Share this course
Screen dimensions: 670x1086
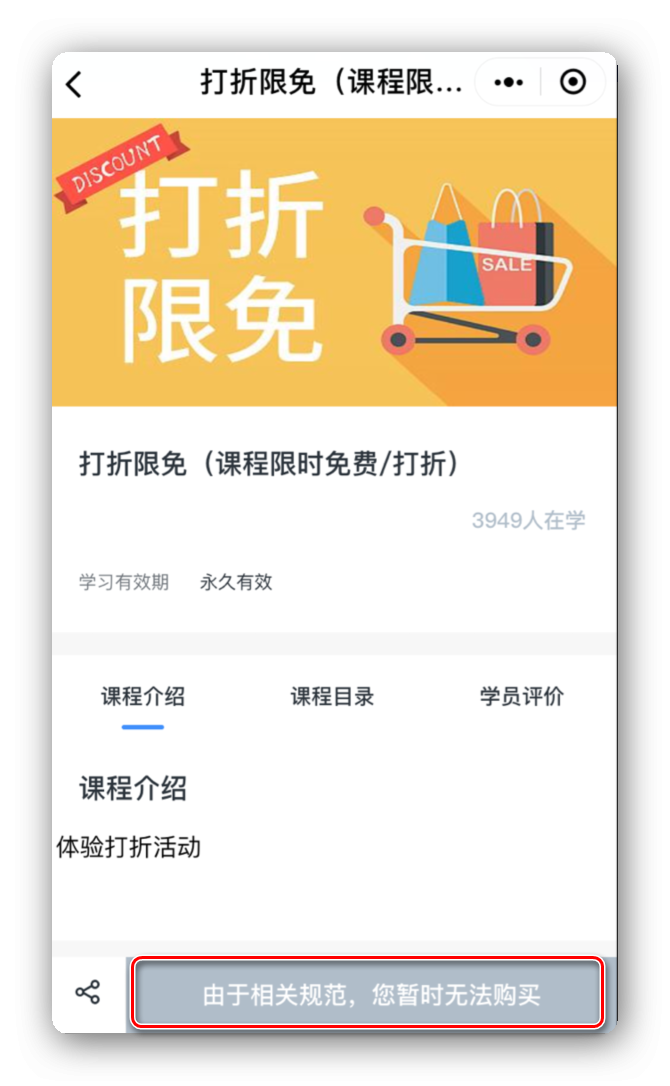88,993
